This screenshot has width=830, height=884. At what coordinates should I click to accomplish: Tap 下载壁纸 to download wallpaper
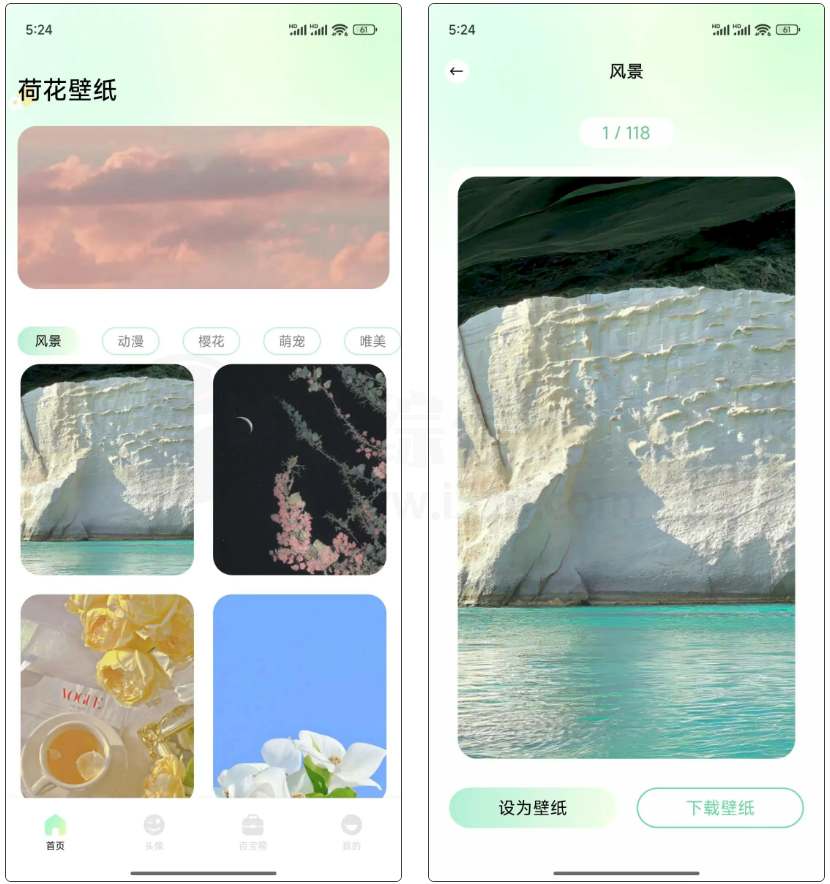tap(720, 808)
